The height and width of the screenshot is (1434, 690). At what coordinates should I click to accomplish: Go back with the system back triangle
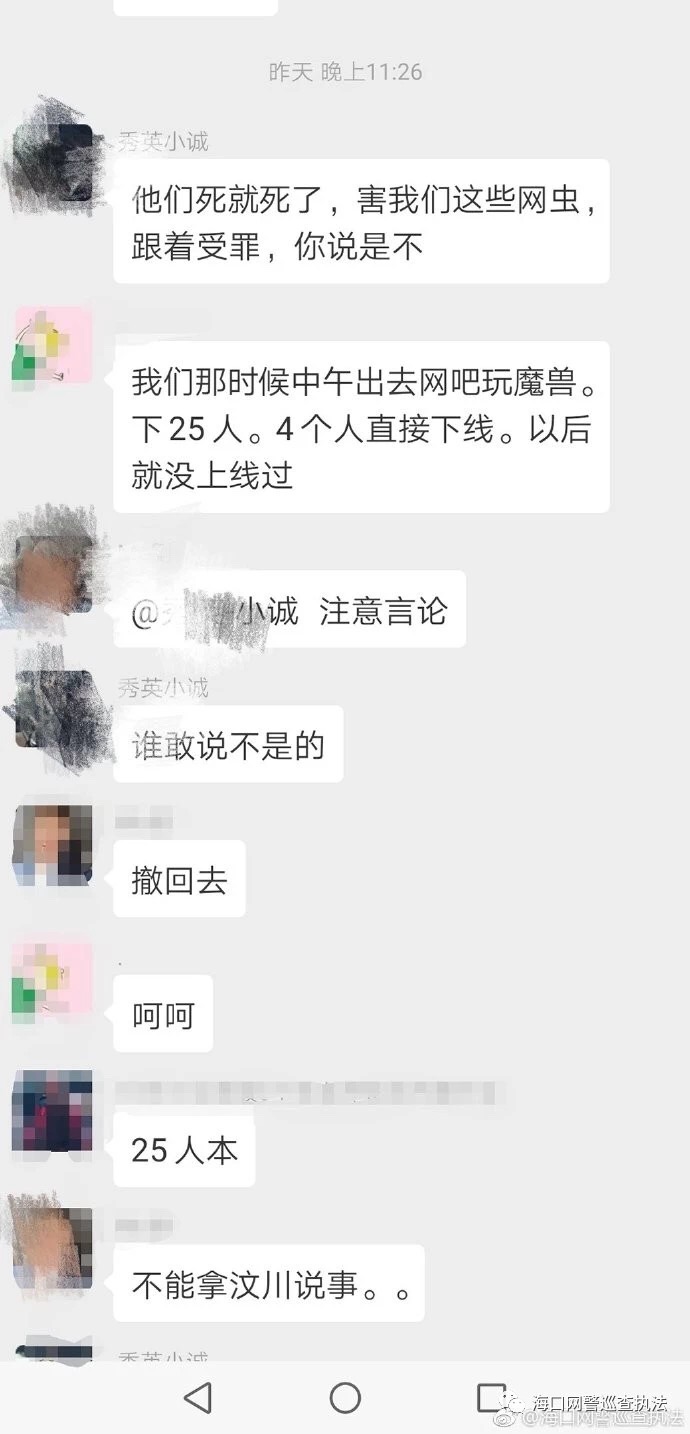(198, 1397)
